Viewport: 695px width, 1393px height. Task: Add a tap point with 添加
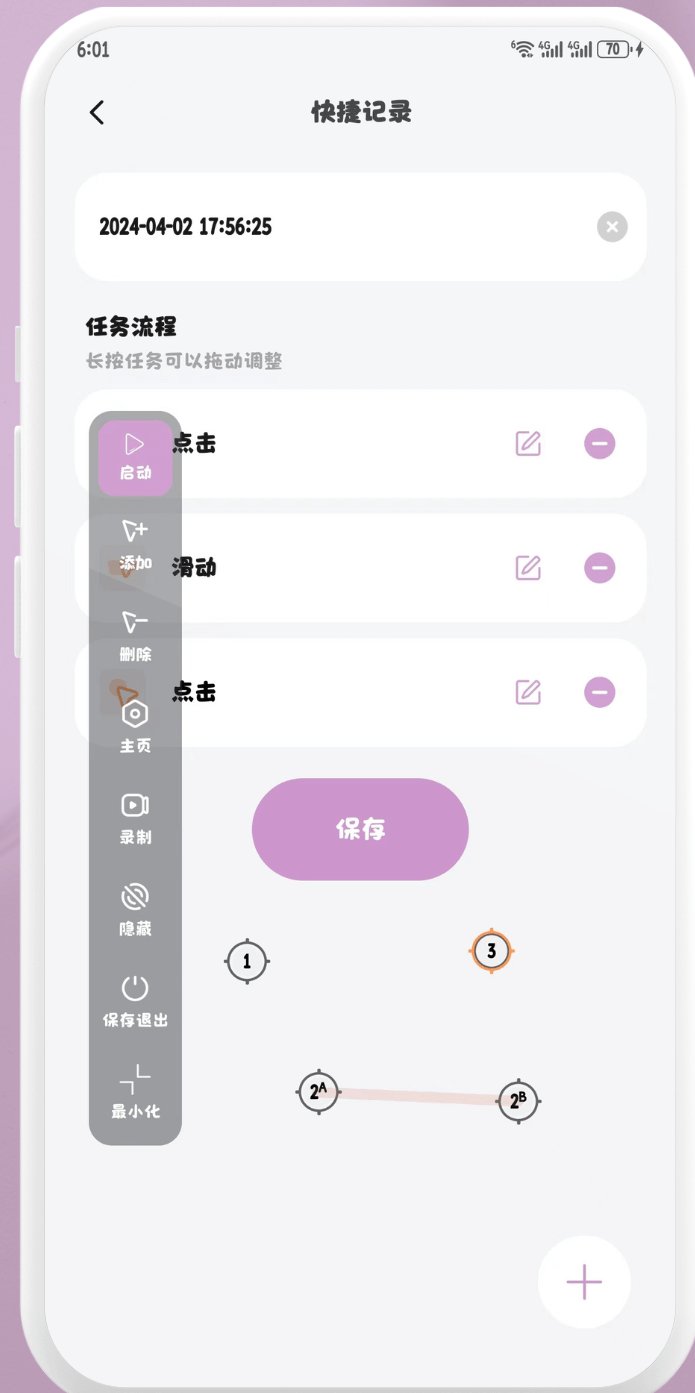tap(135, 546)
